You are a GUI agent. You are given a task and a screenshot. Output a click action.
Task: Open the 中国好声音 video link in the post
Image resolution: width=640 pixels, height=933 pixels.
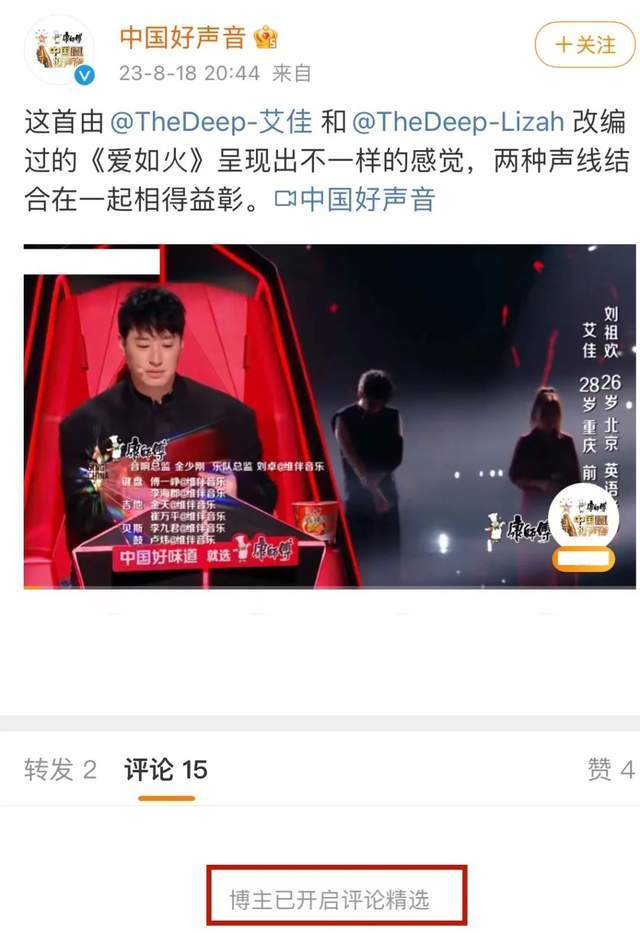[x=355, y=198]
